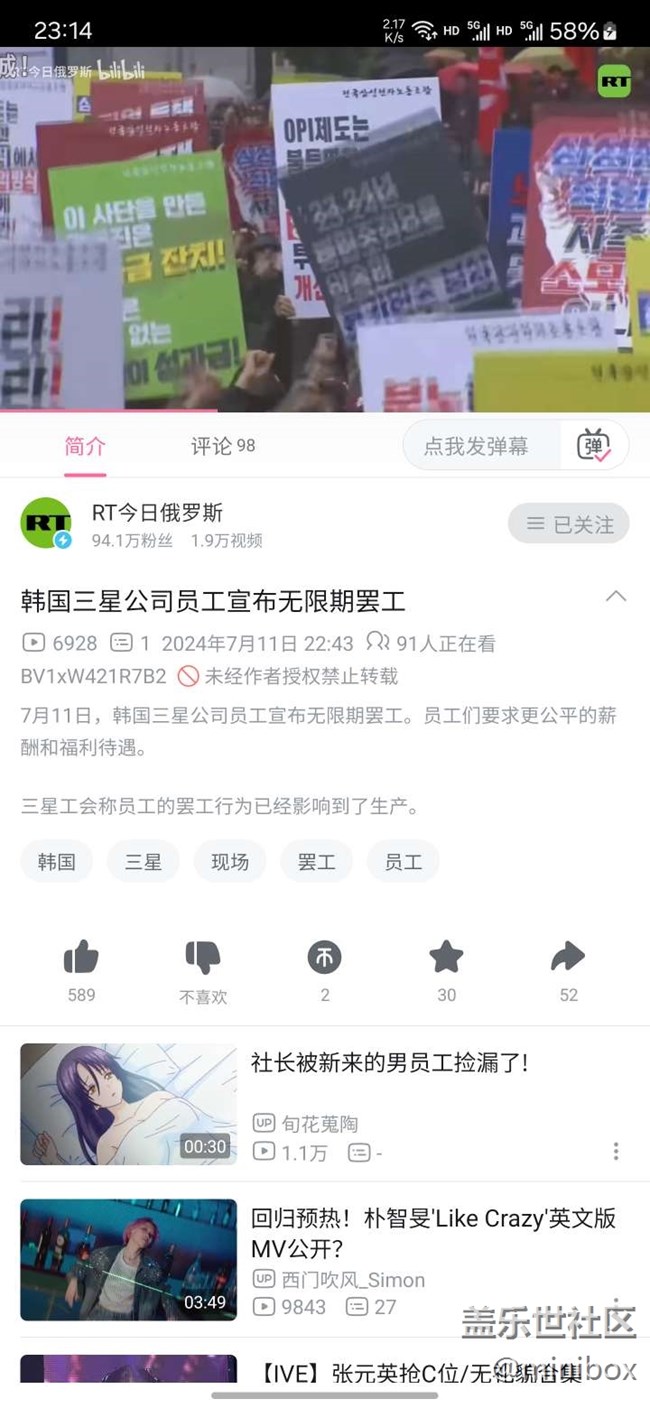Share this video via arrow icon
Image resolution: width=650 pixels, height=1408 pixels.
coord(568,959)
